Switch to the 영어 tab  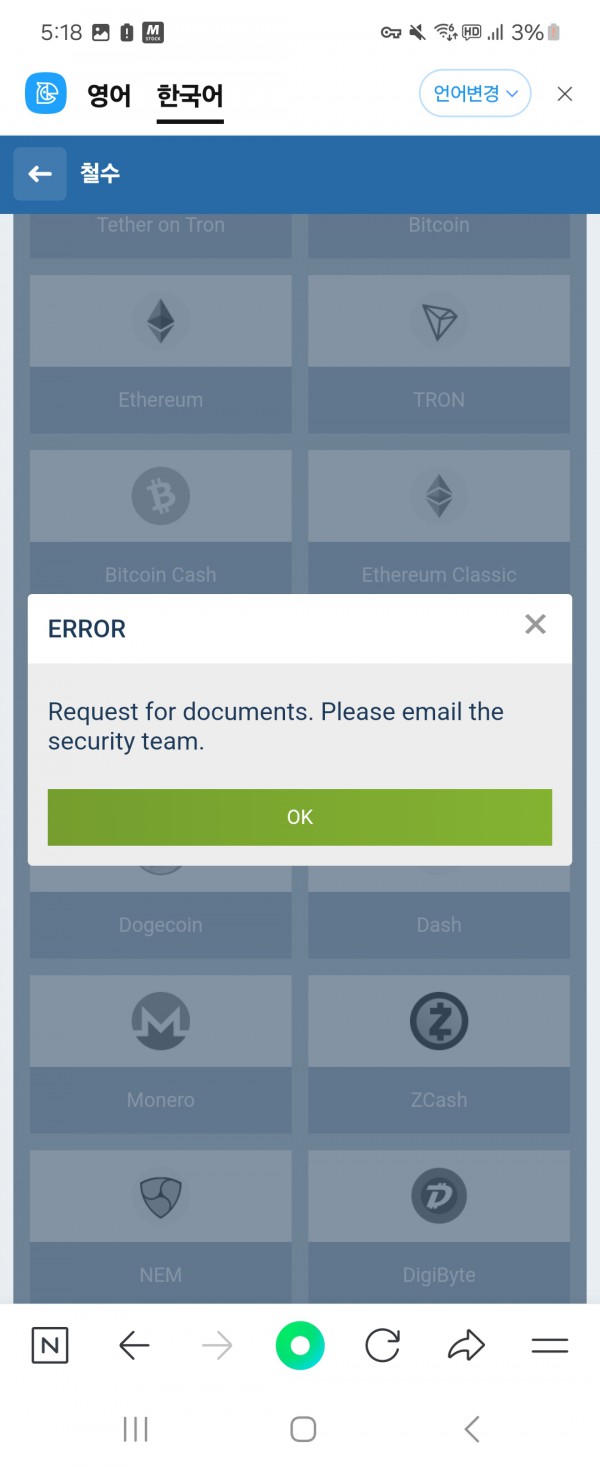pyautogui.click(x=109, y=95)
